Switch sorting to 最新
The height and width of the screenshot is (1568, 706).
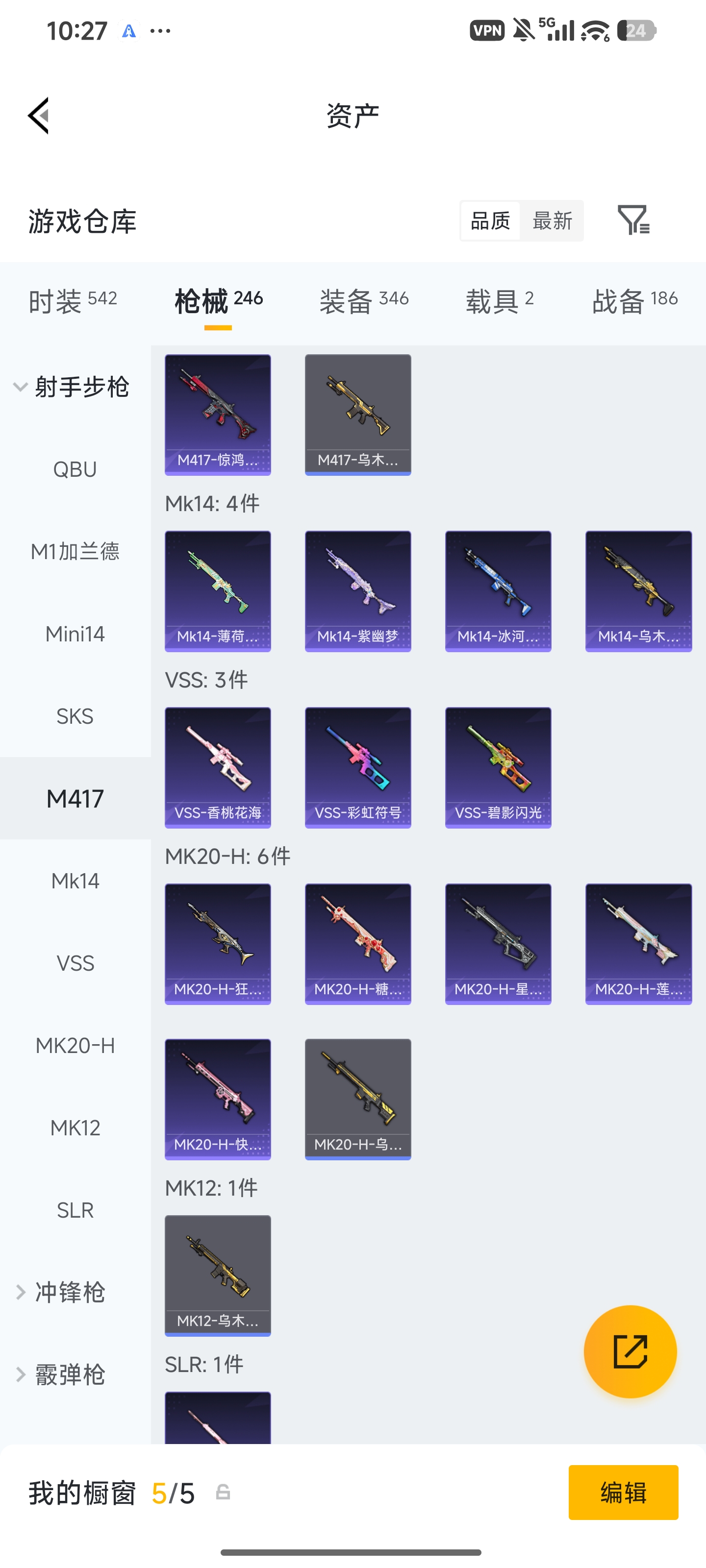pos(552,220)
